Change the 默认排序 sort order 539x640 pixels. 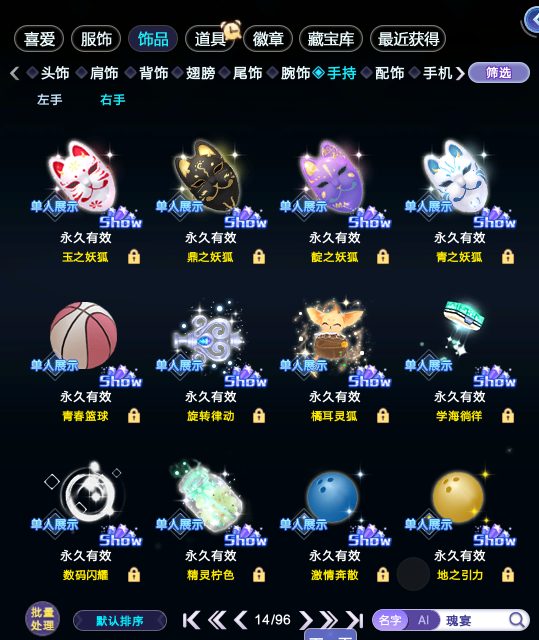(120, 621)
